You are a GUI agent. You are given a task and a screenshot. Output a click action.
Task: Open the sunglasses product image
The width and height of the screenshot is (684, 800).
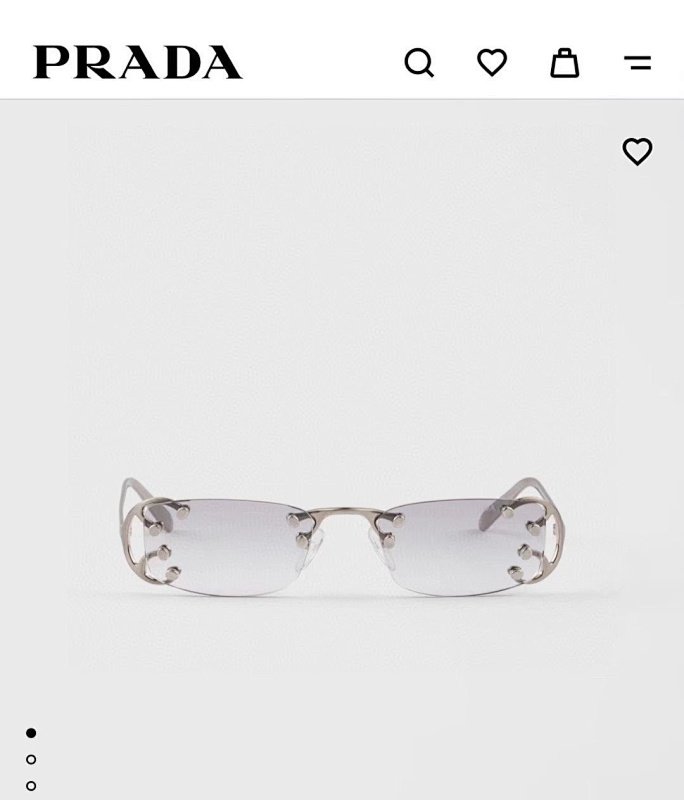pyautogui.click(x=342, y=537)
